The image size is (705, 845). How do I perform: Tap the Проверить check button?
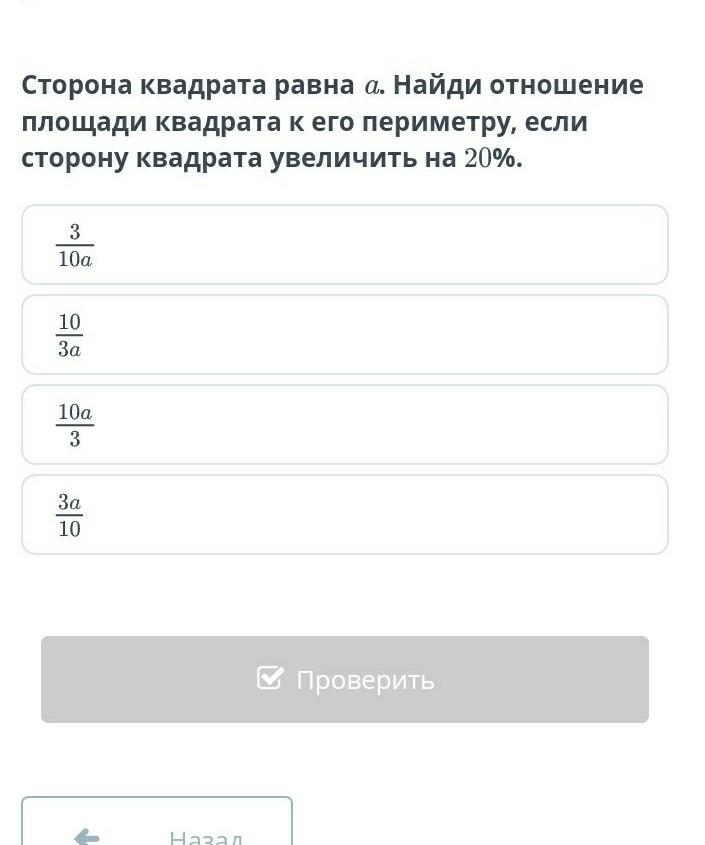[x=344, y=679]
